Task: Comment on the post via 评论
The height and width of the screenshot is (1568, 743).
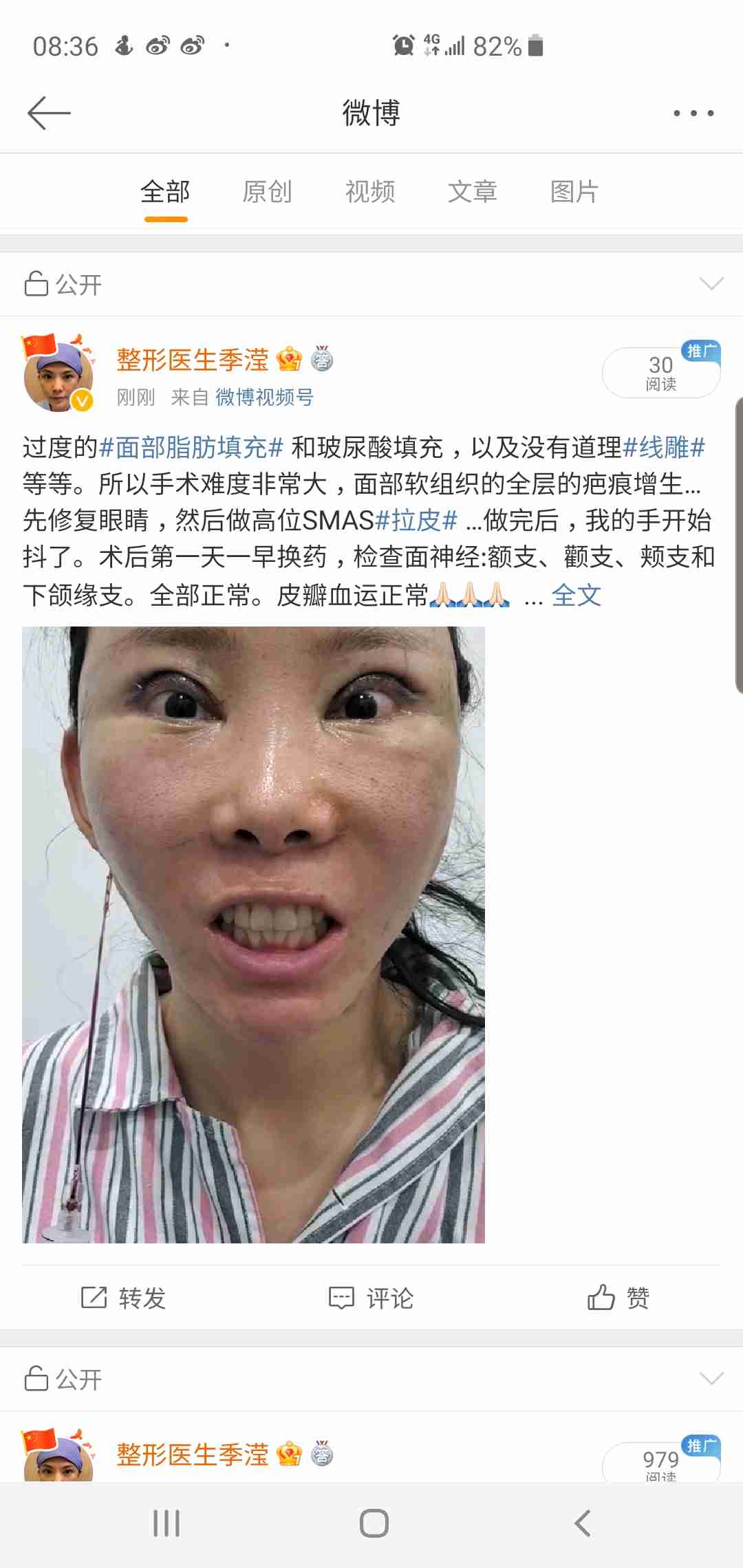Action: pyautogui.click(x=371, y=1298)
